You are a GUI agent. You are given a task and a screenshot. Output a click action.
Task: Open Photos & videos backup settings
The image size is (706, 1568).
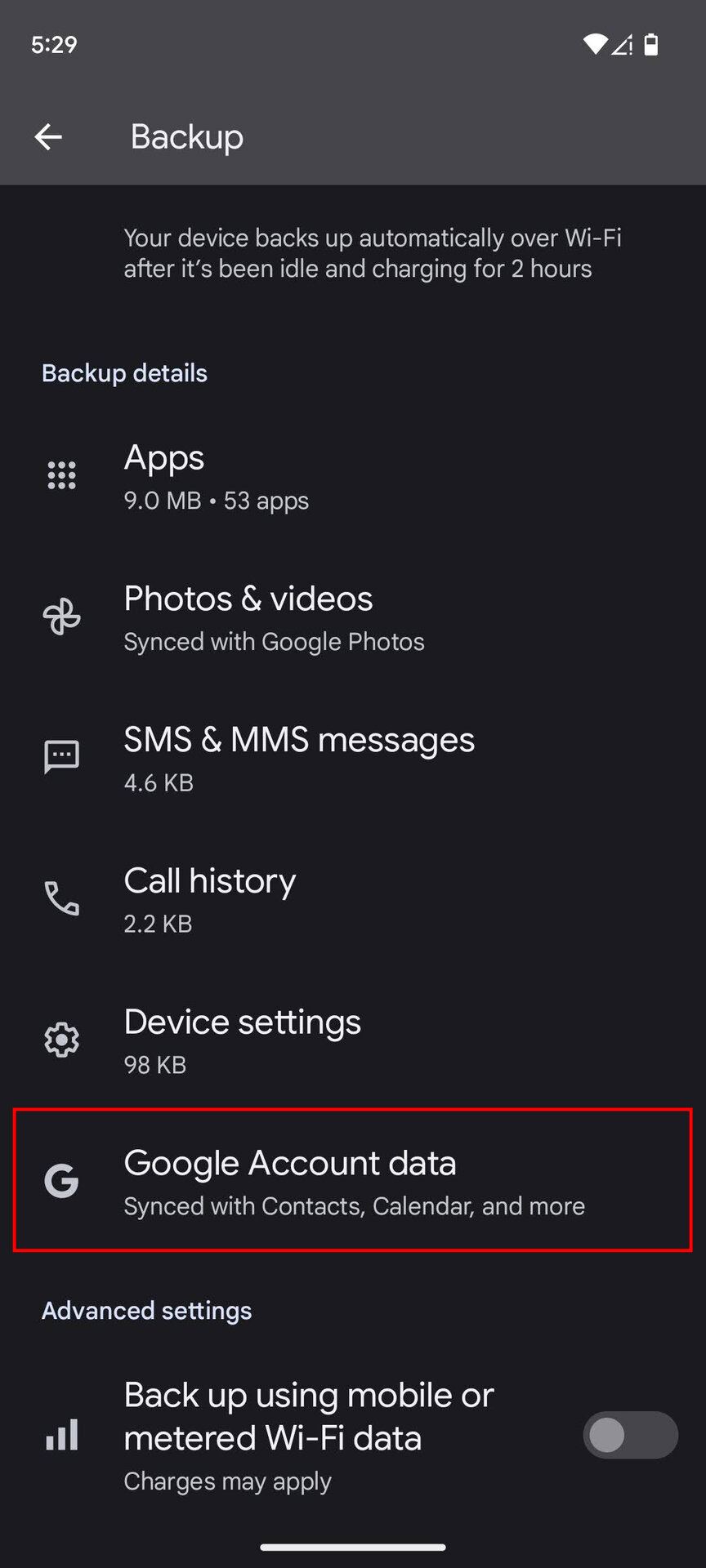pos(351,618)
